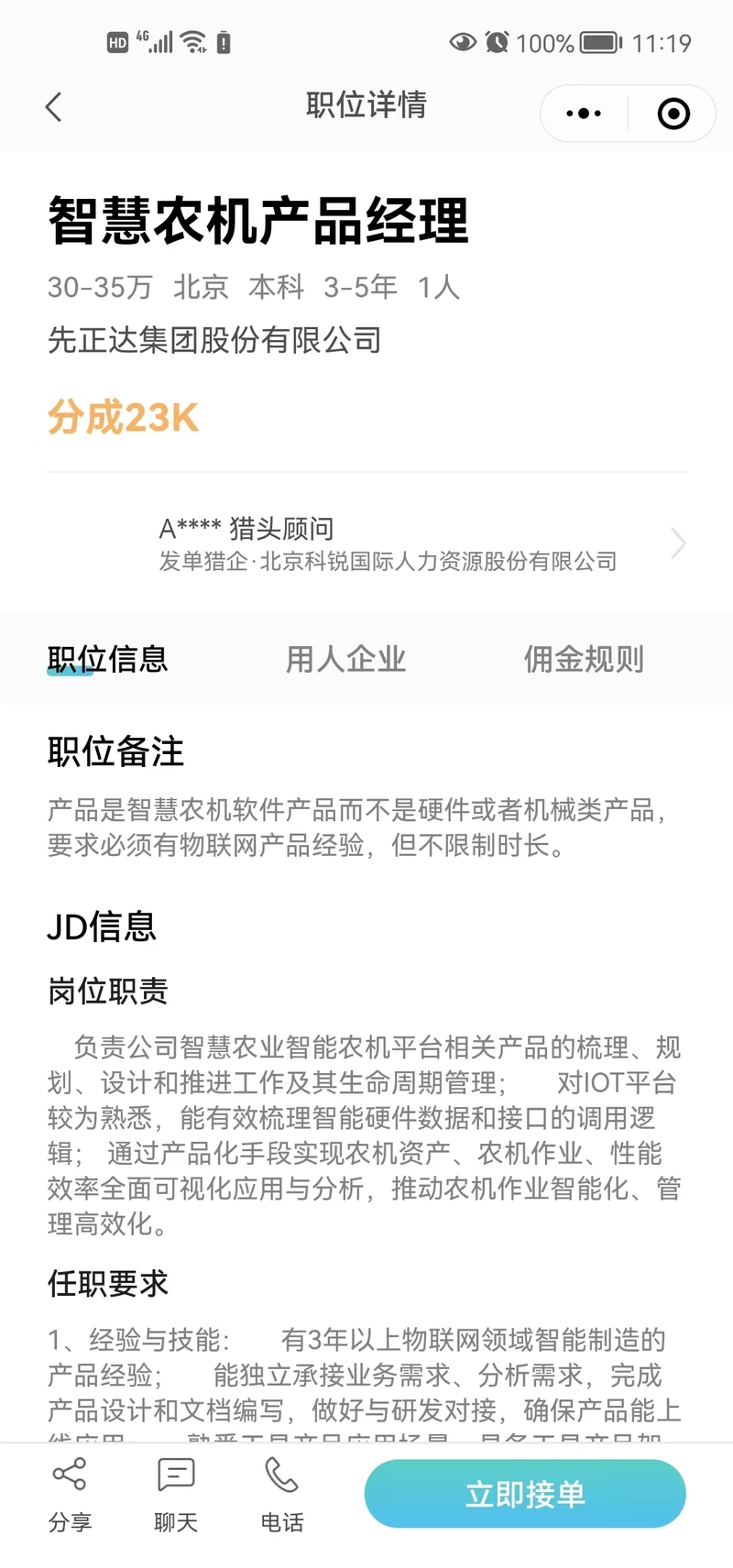Open the mini program three-dot menu

click(x=584, y=114)
